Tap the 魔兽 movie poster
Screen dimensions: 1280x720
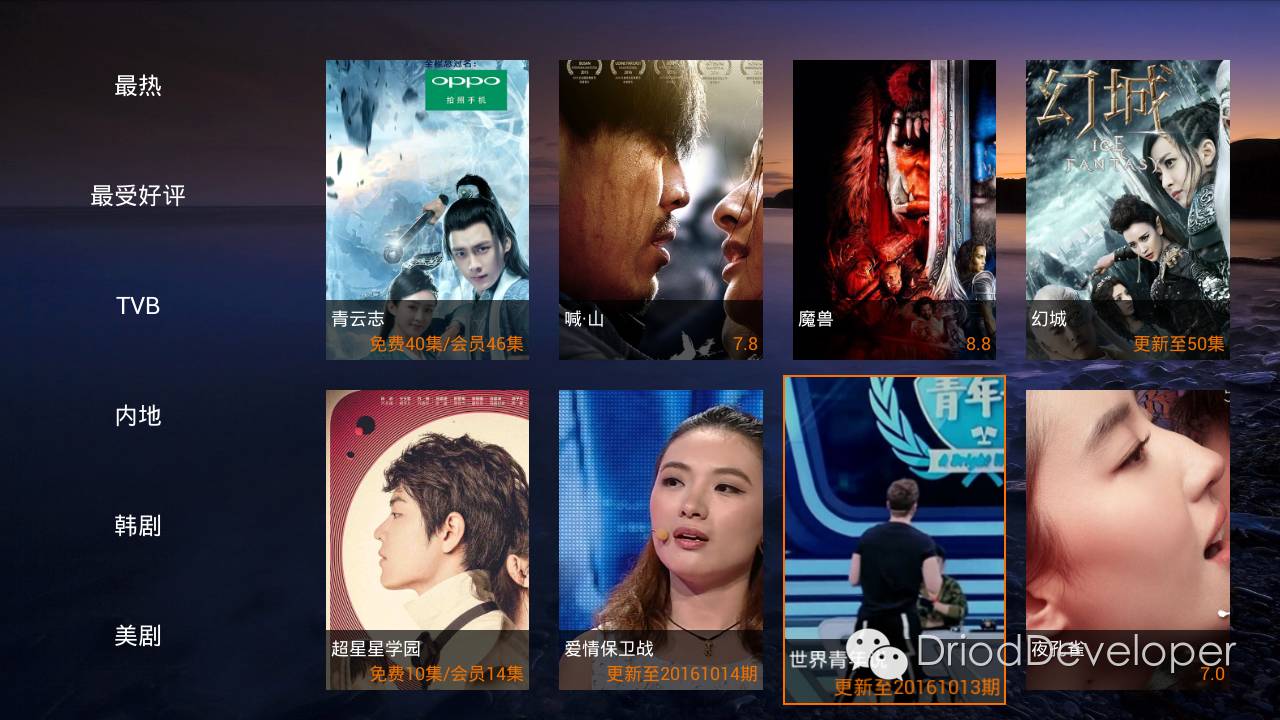click(x=894, y=210)
